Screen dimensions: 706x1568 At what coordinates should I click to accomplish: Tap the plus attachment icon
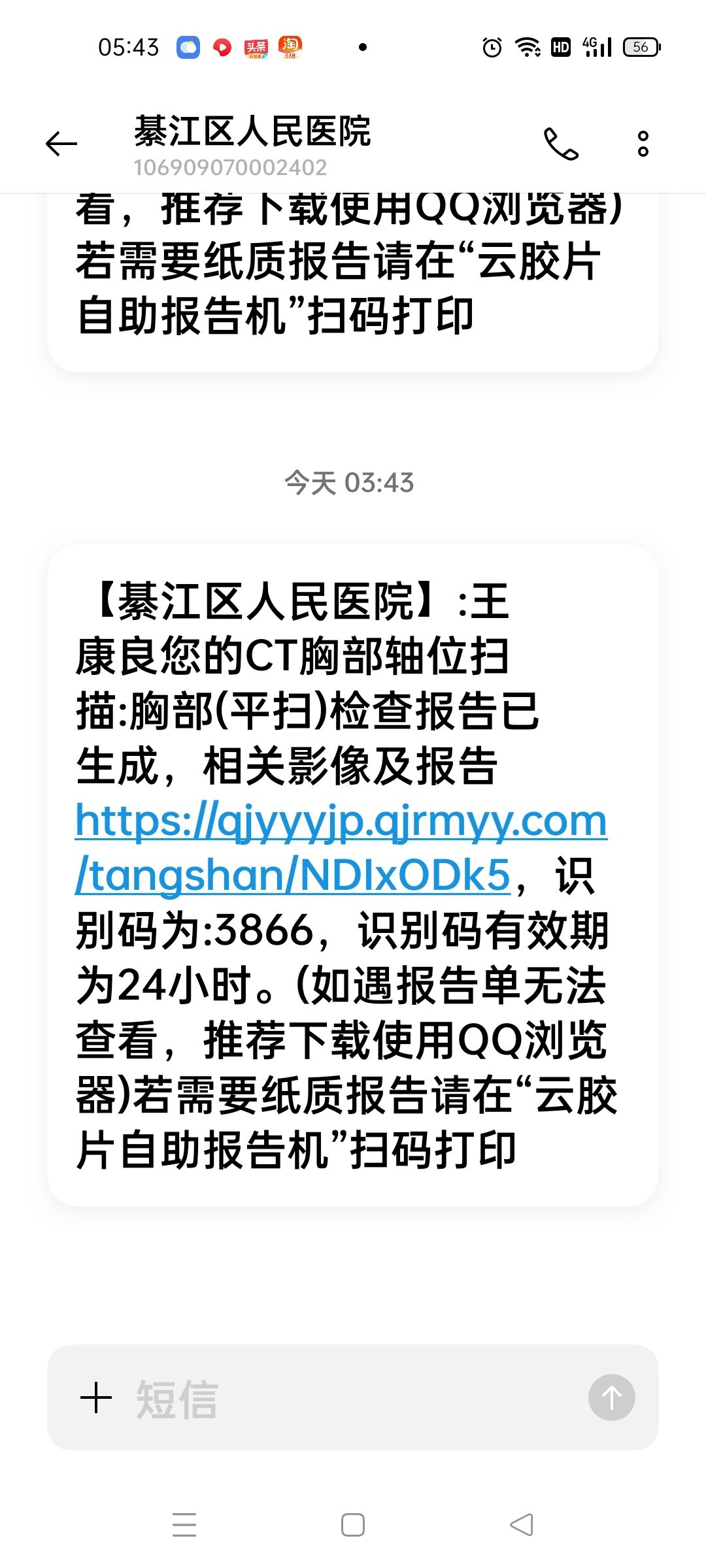[x=96, y=1397]
